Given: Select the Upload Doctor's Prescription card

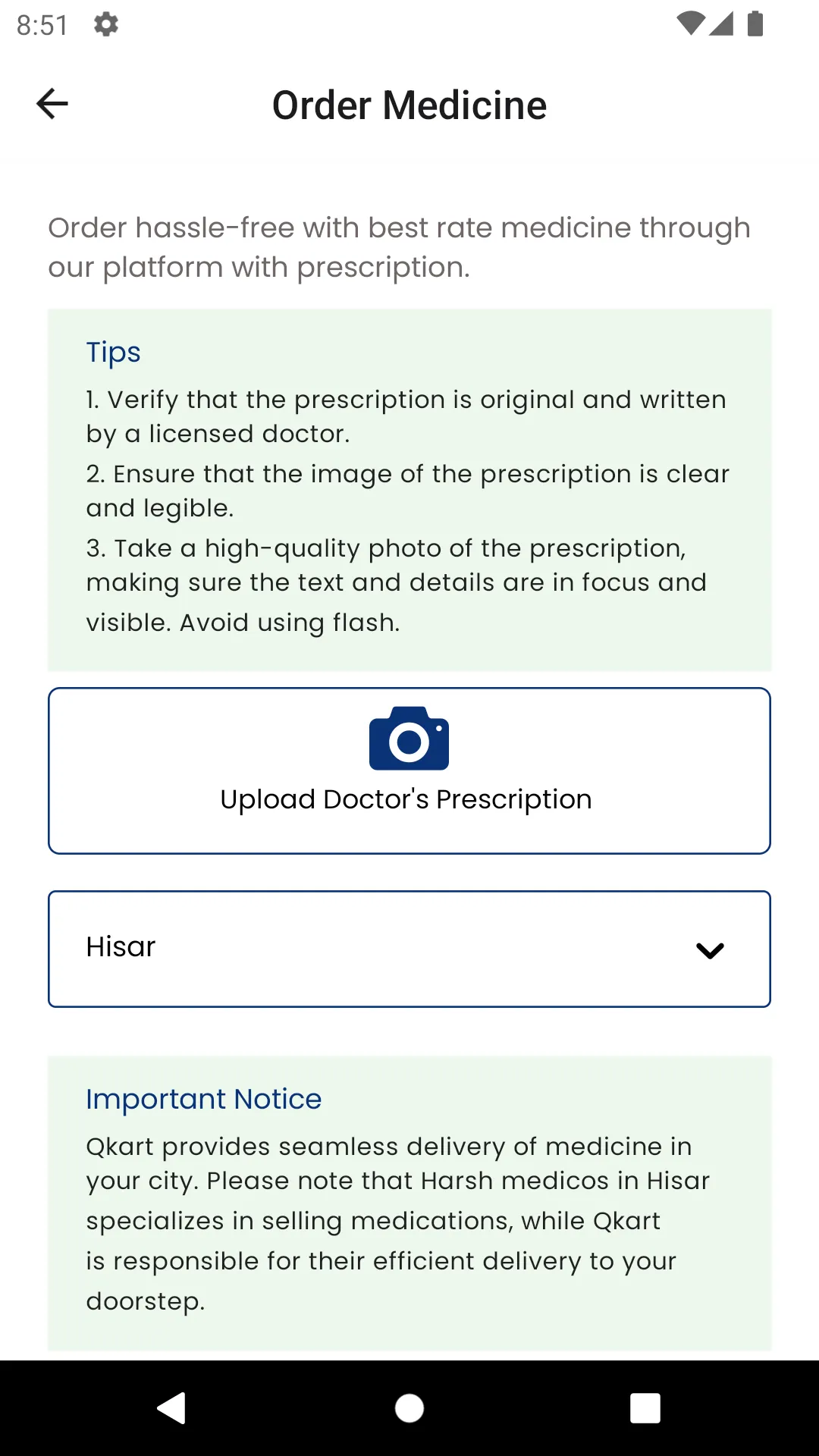Looking at the screenshot, I should 409,769.
